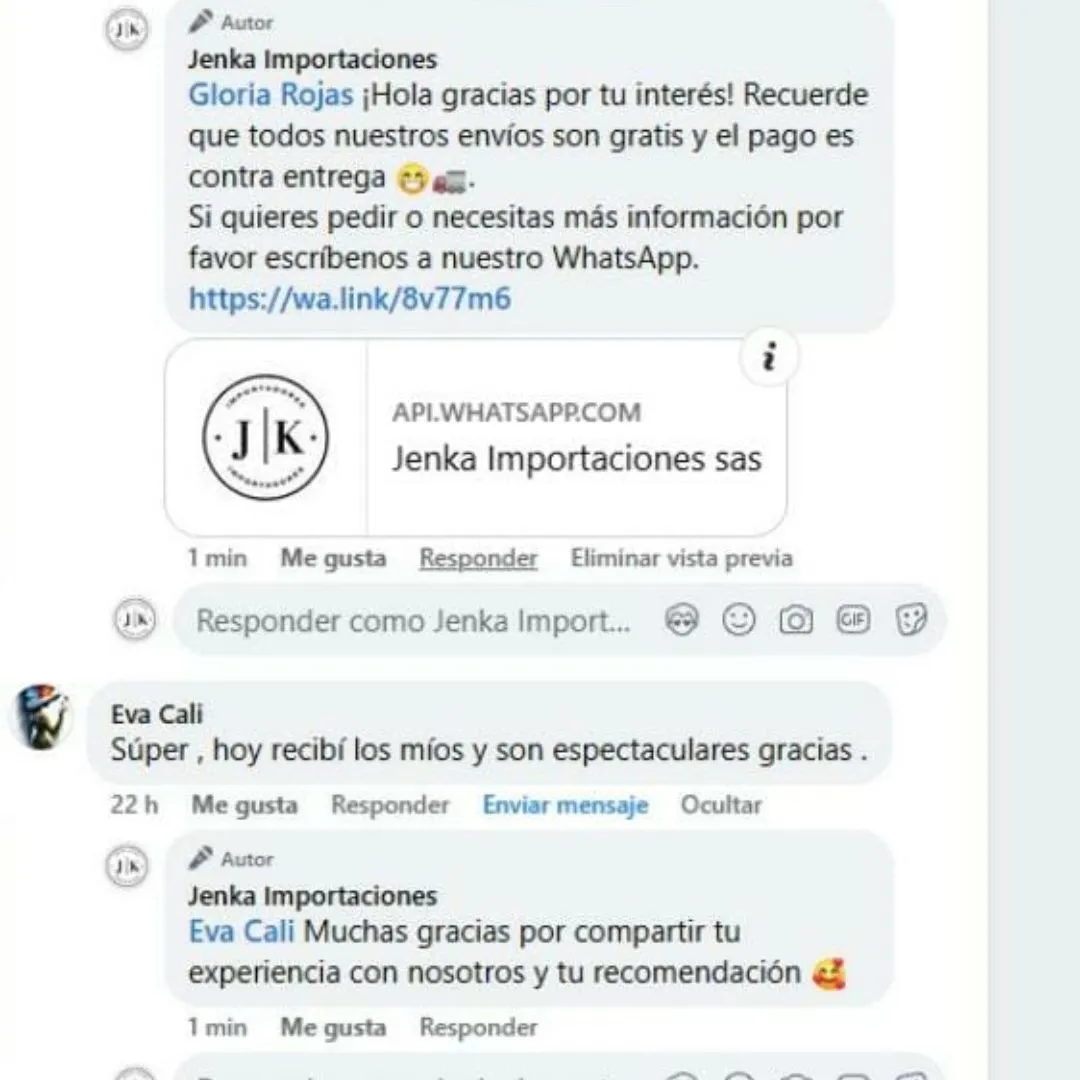The height and width of the screenshot is (1080, 1080).
Task: Reply to the Gloria Rojas comment thread
Action: pyautogui.click(x=478, y=559)
